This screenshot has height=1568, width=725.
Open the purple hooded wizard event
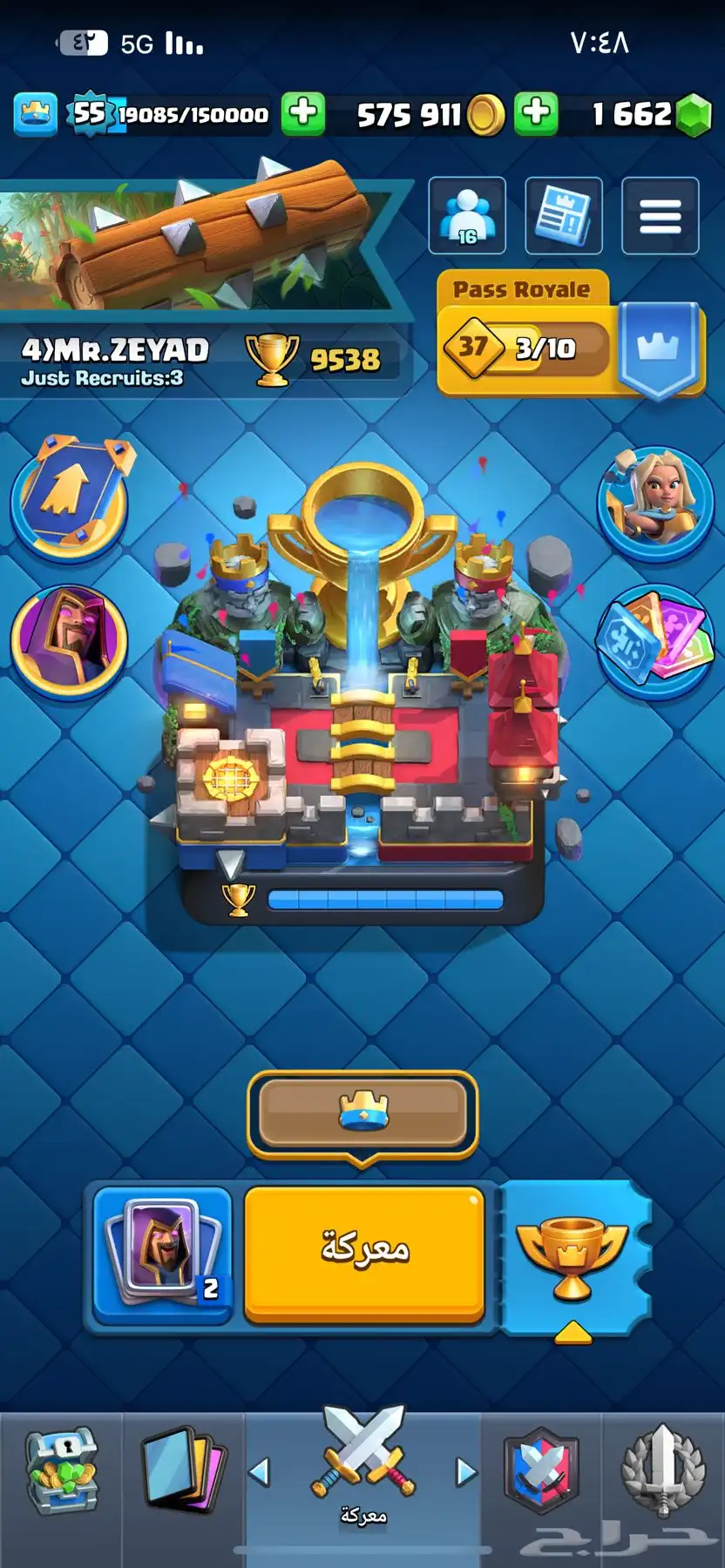(x=70, y=640)
